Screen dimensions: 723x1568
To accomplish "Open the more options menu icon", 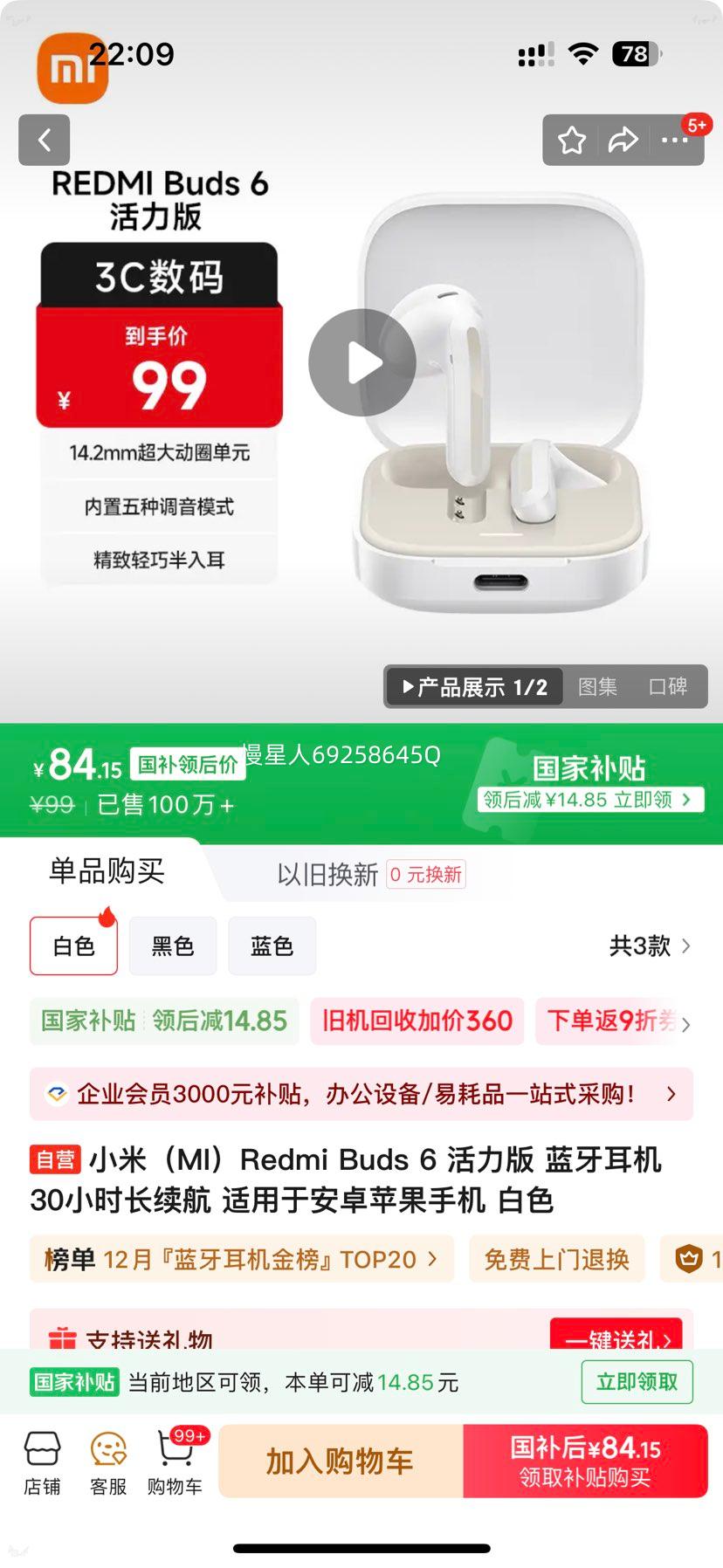I will click(674, 140).
